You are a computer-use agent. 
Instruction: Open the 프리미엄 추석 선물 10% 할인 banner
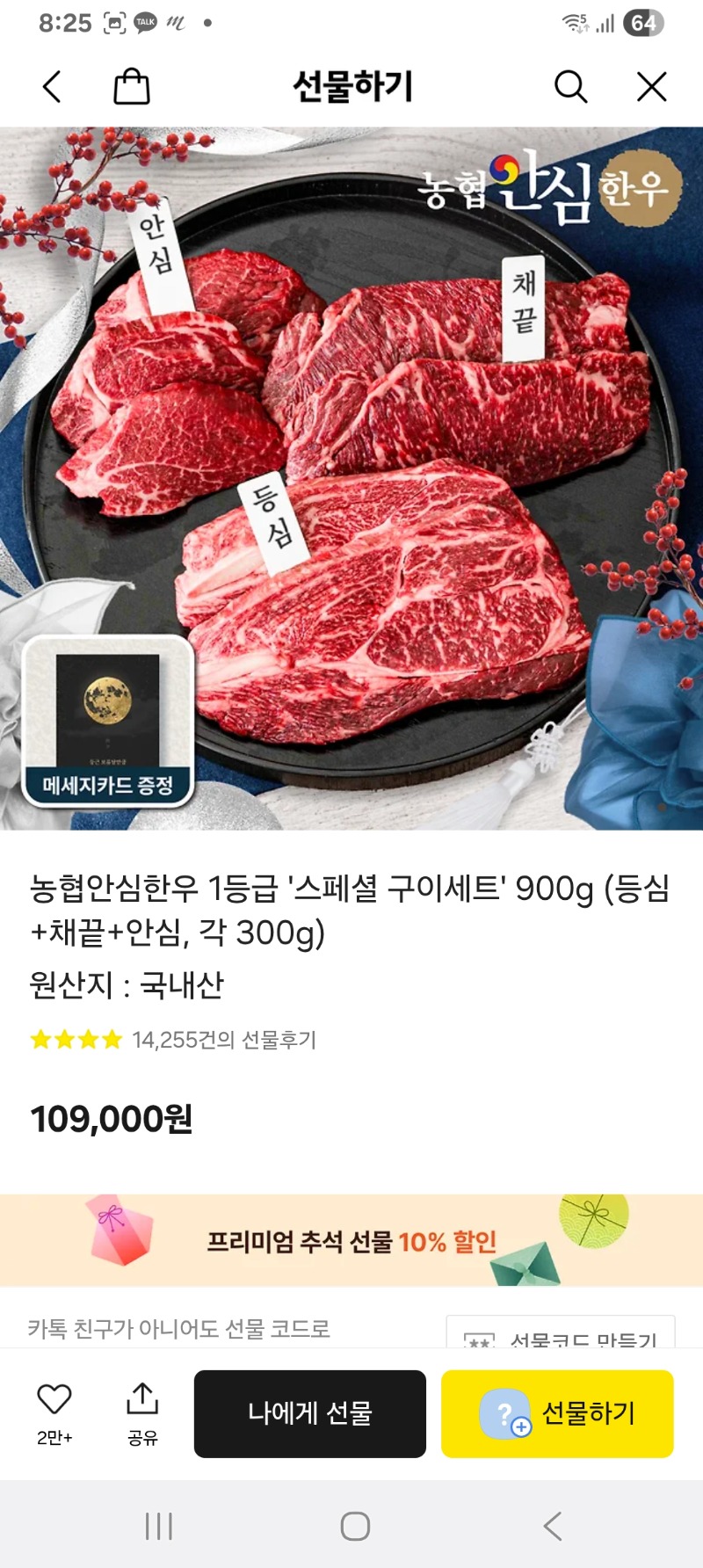click(351, 1241)
